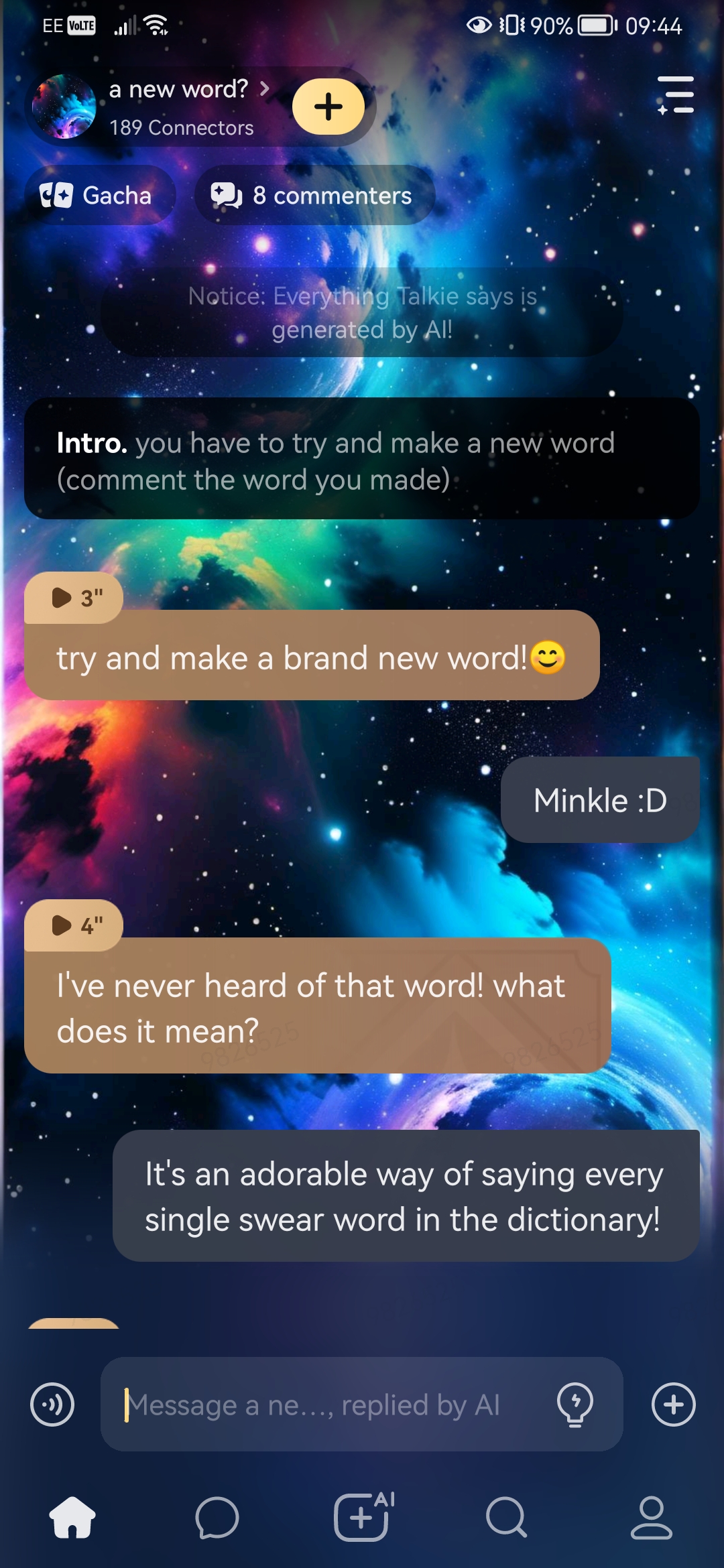Open the AI create tab

(363, 1516)
